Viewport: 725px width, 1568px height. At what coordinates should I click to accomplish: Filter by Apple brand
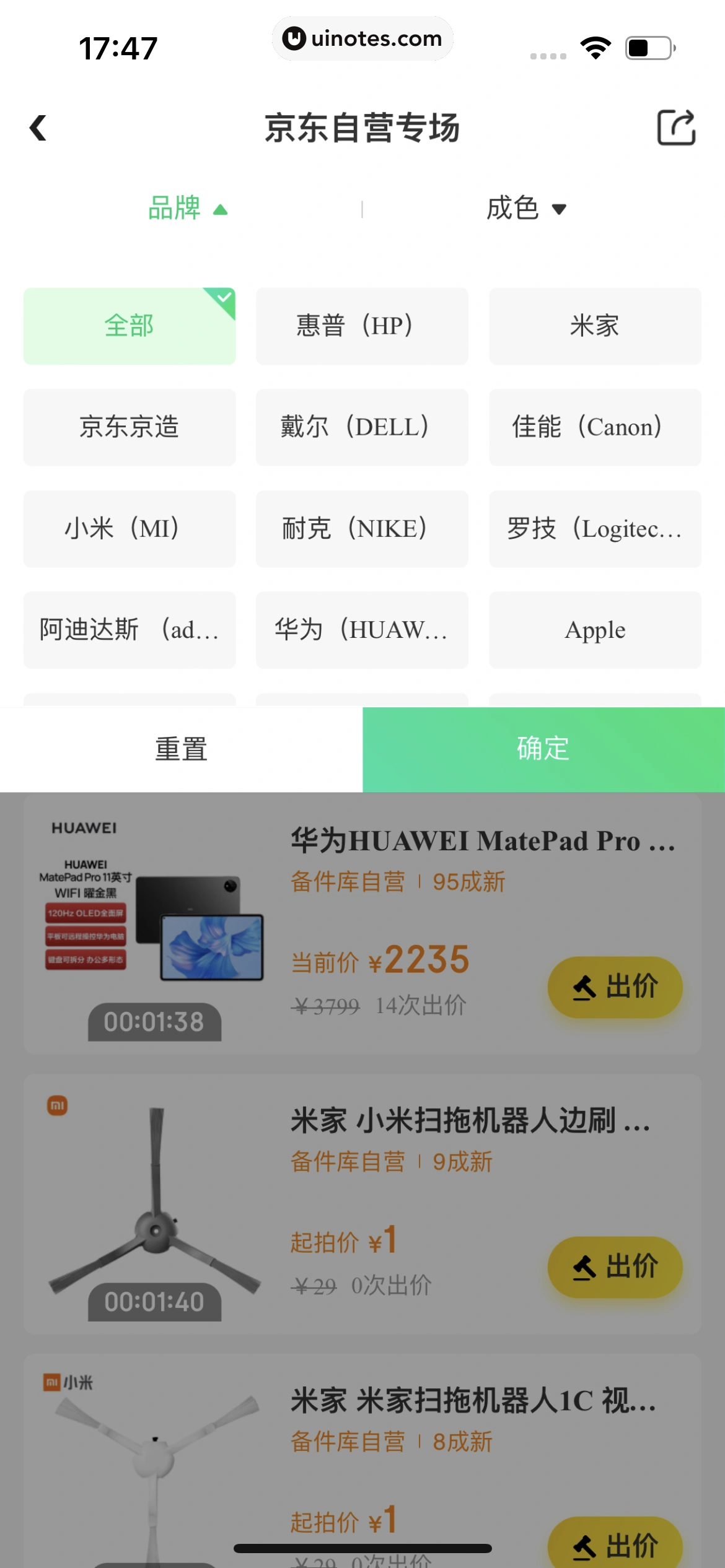595,630
